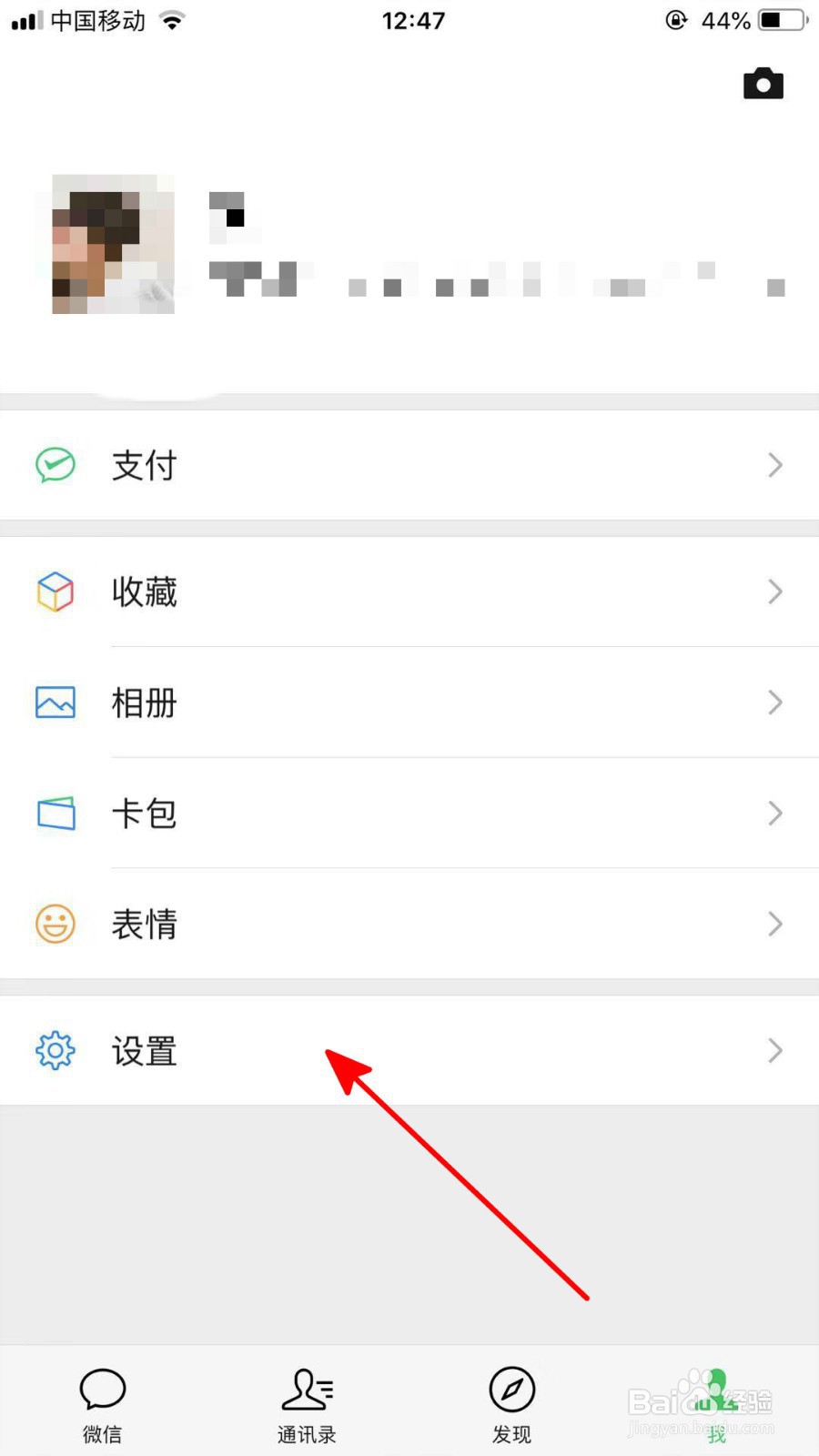Select the 支付 payment icon
819x1456 pixels.
click(55, 465)
